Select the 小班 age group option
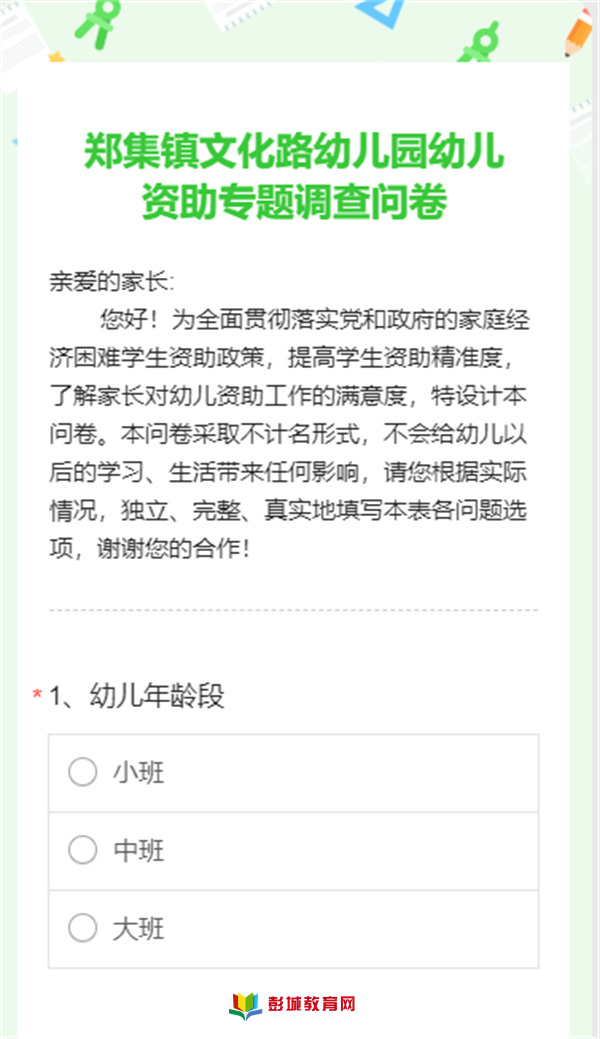 [293, 773]
